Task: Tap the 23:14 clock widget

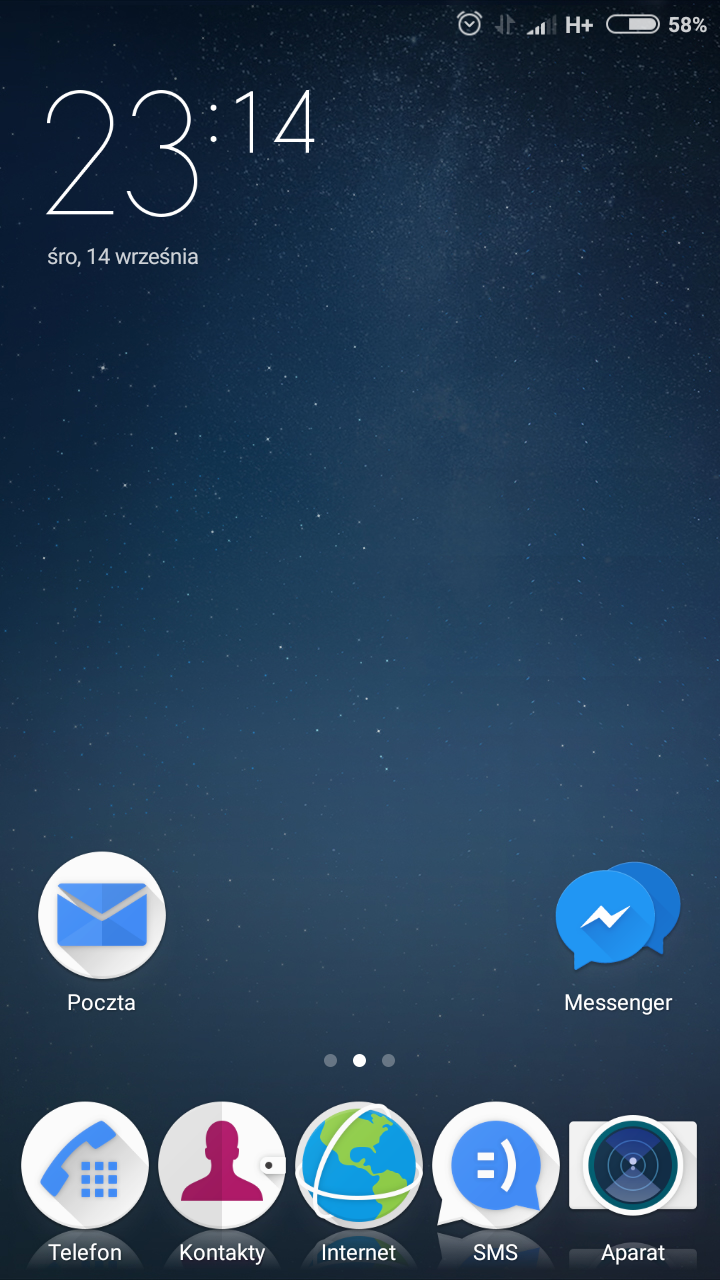Action: tap(180, 155)
